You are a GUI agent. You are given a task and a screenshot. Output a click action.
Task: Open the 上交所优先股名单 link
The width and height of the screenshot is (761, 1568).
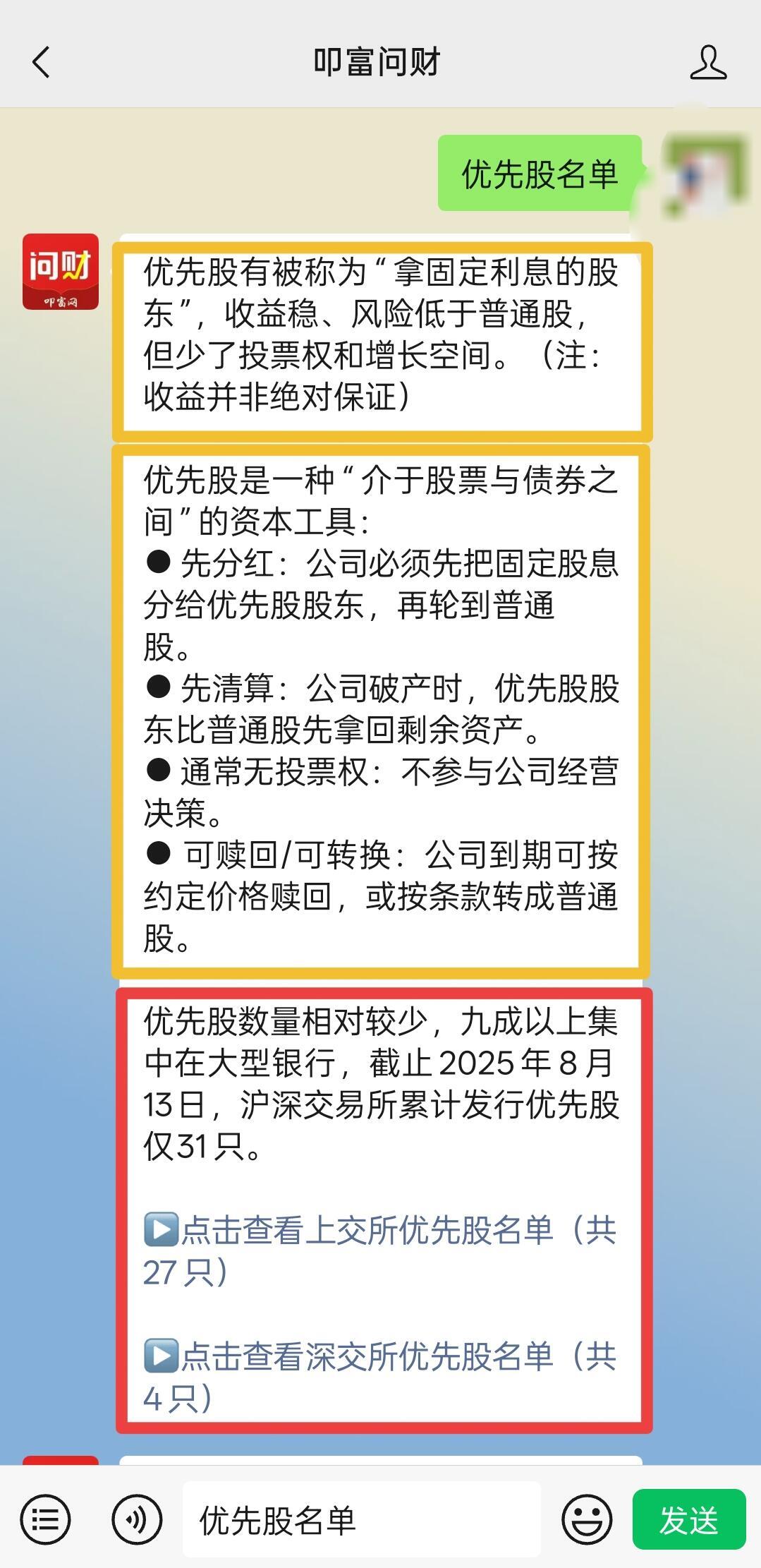pos(379,1250)
